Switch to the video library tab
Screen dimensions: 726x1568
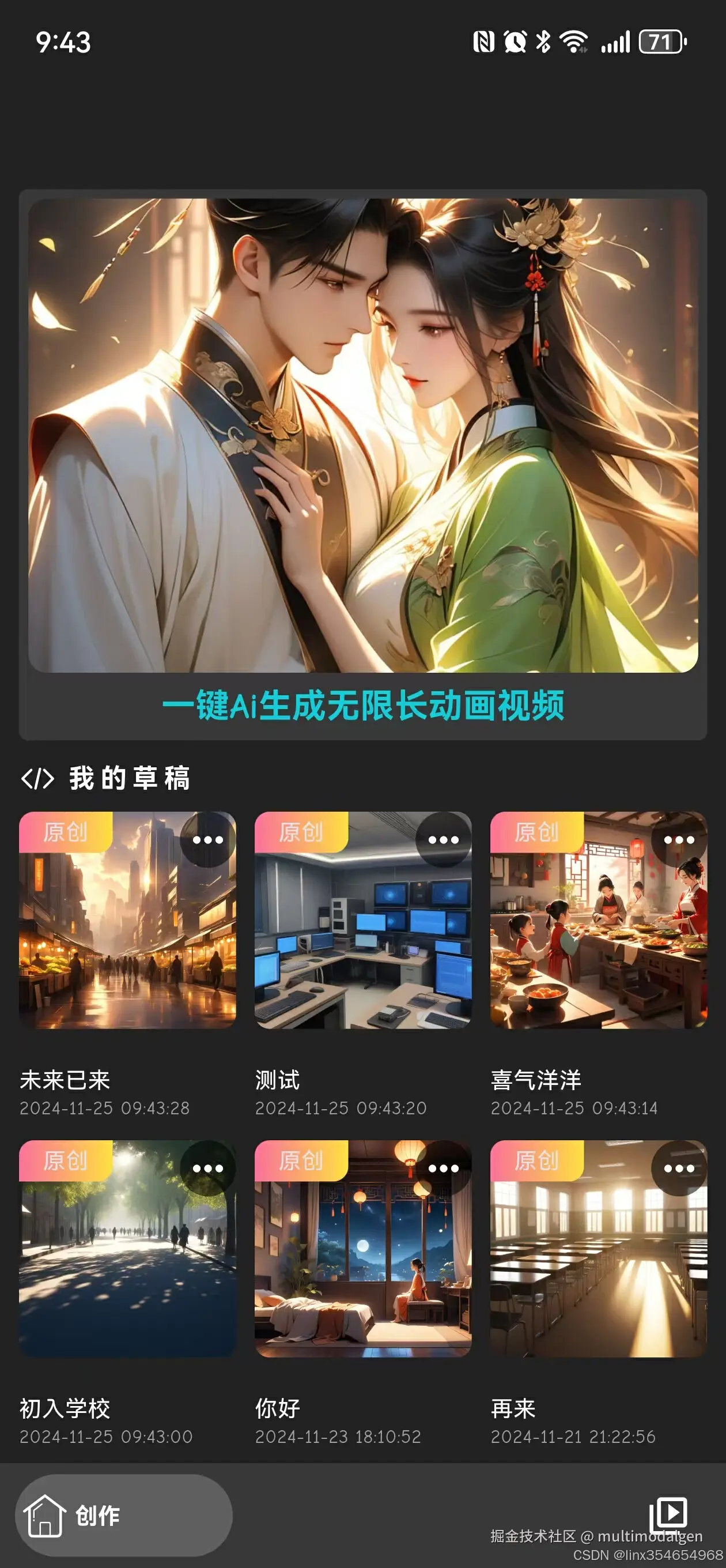[x=668, y=1514]
